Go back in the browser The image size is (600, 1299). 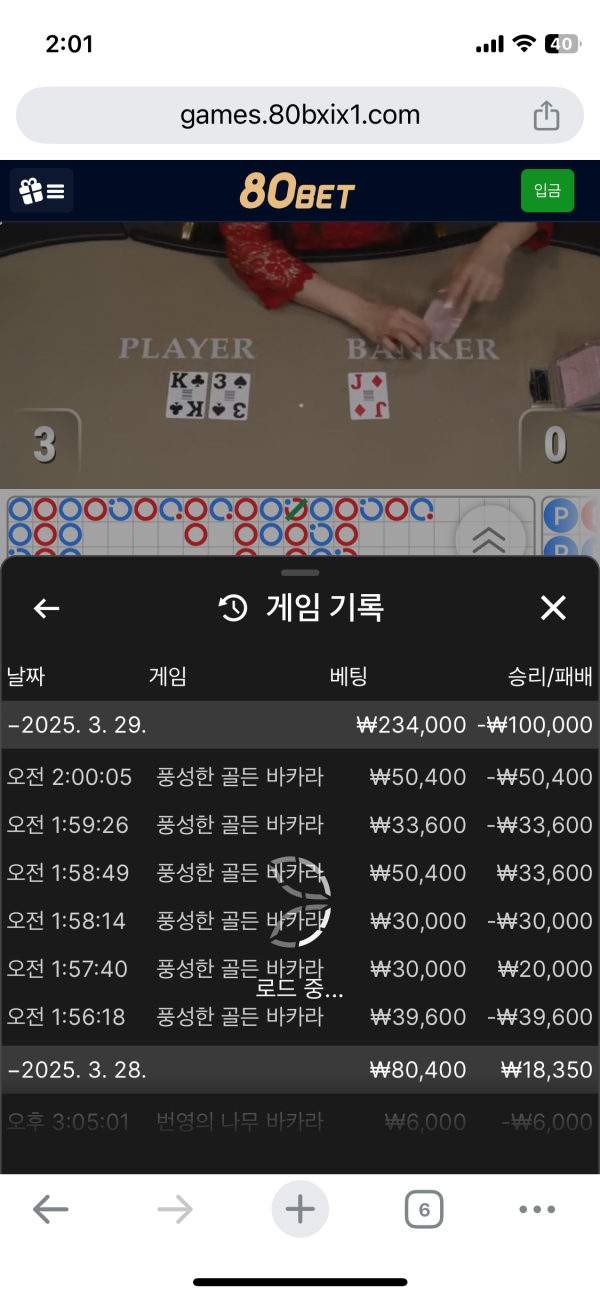tap(50, 1210)
